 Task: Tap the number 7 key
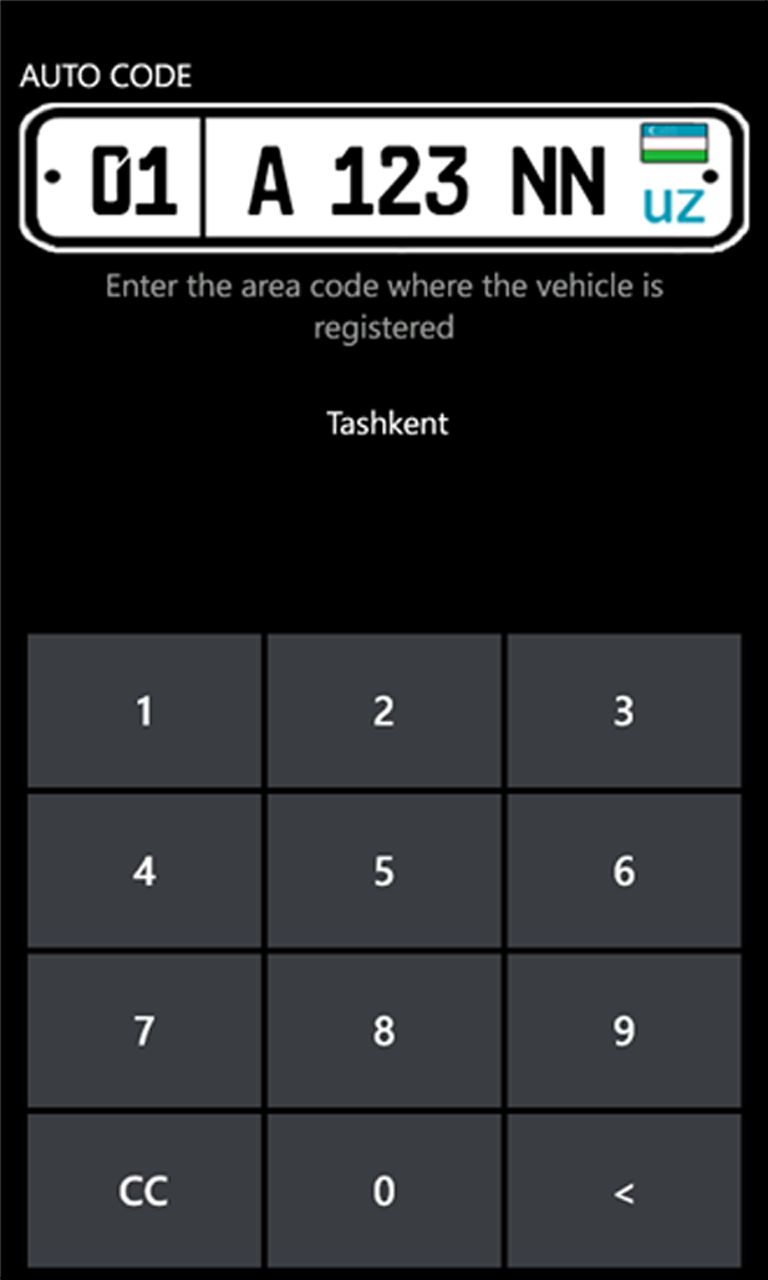[x=144, y=1031]
